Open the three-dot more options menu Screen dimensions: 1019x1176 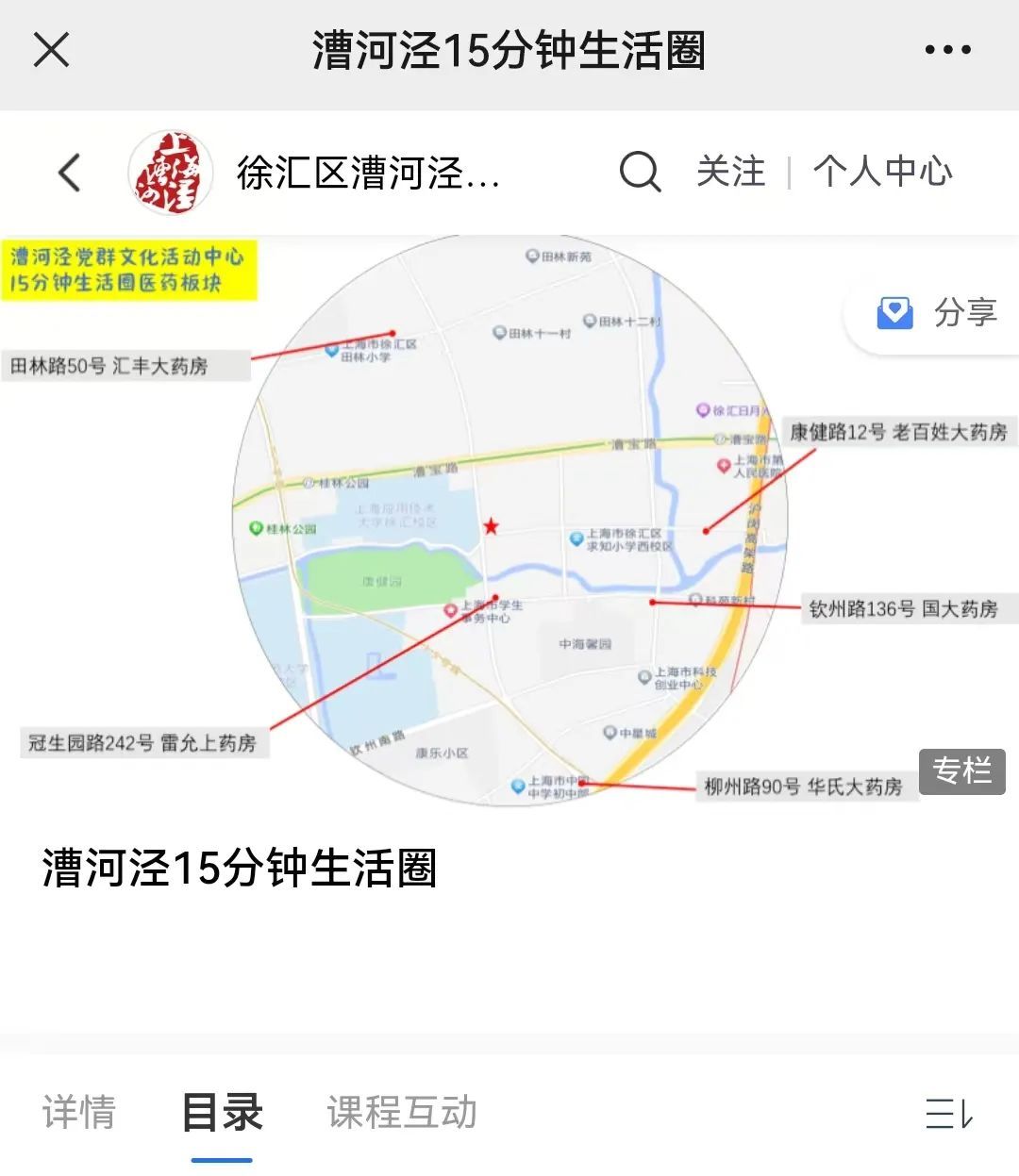(947, 50)
